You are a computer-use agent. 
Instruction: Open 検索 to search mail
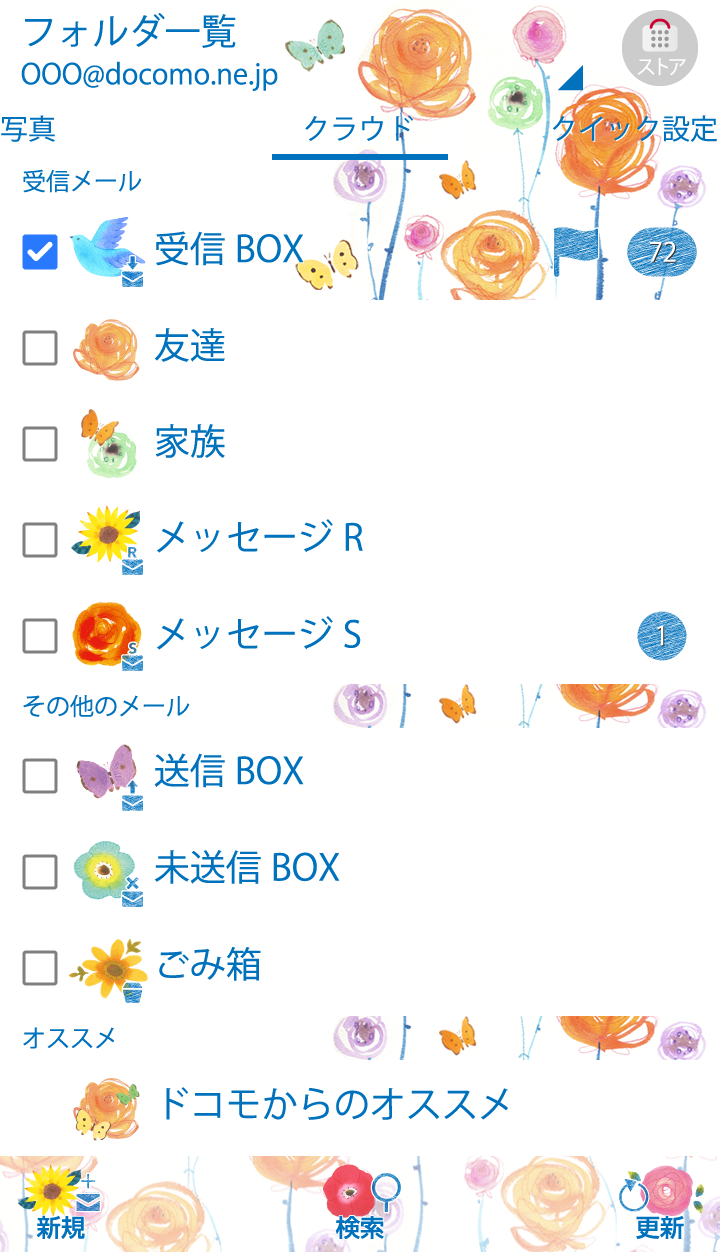pos(360,1205)
